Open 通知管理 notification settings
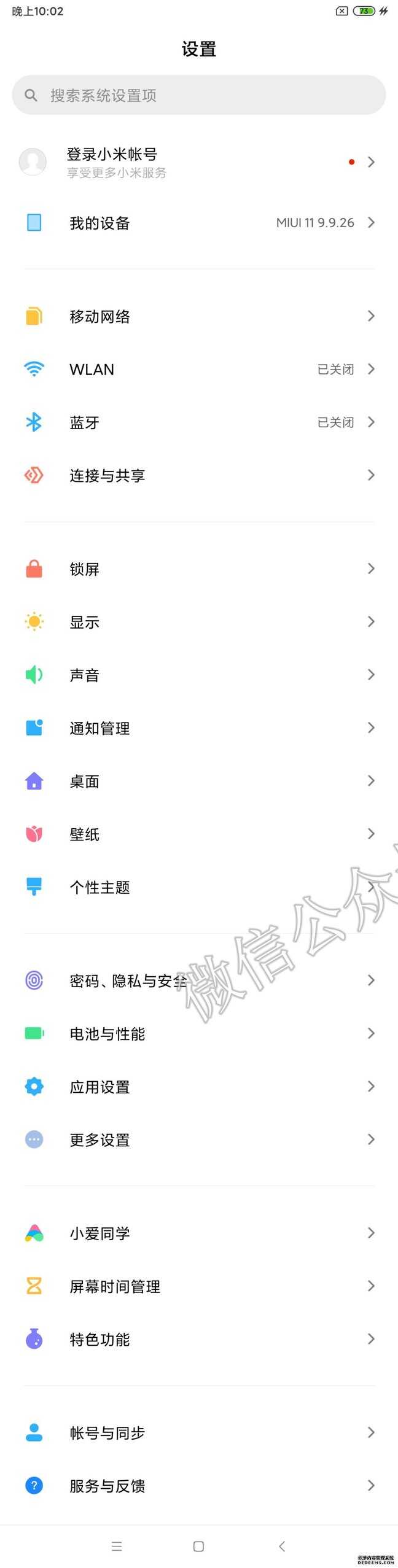The image size is (398, 1568). pyautogui.click(x=198, y=728)
